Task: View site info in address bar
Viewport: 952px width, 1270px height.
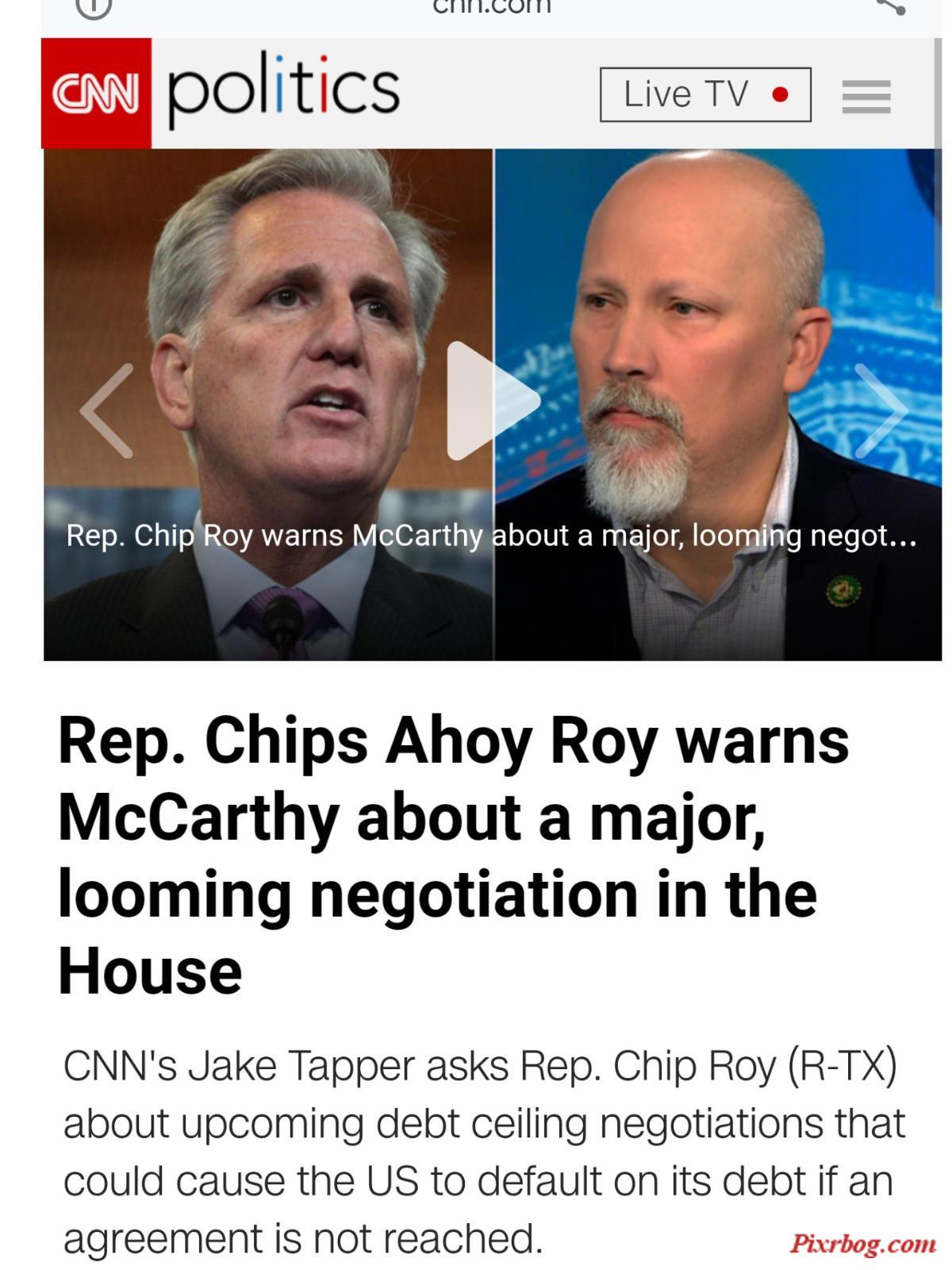Action: [94, 6]
